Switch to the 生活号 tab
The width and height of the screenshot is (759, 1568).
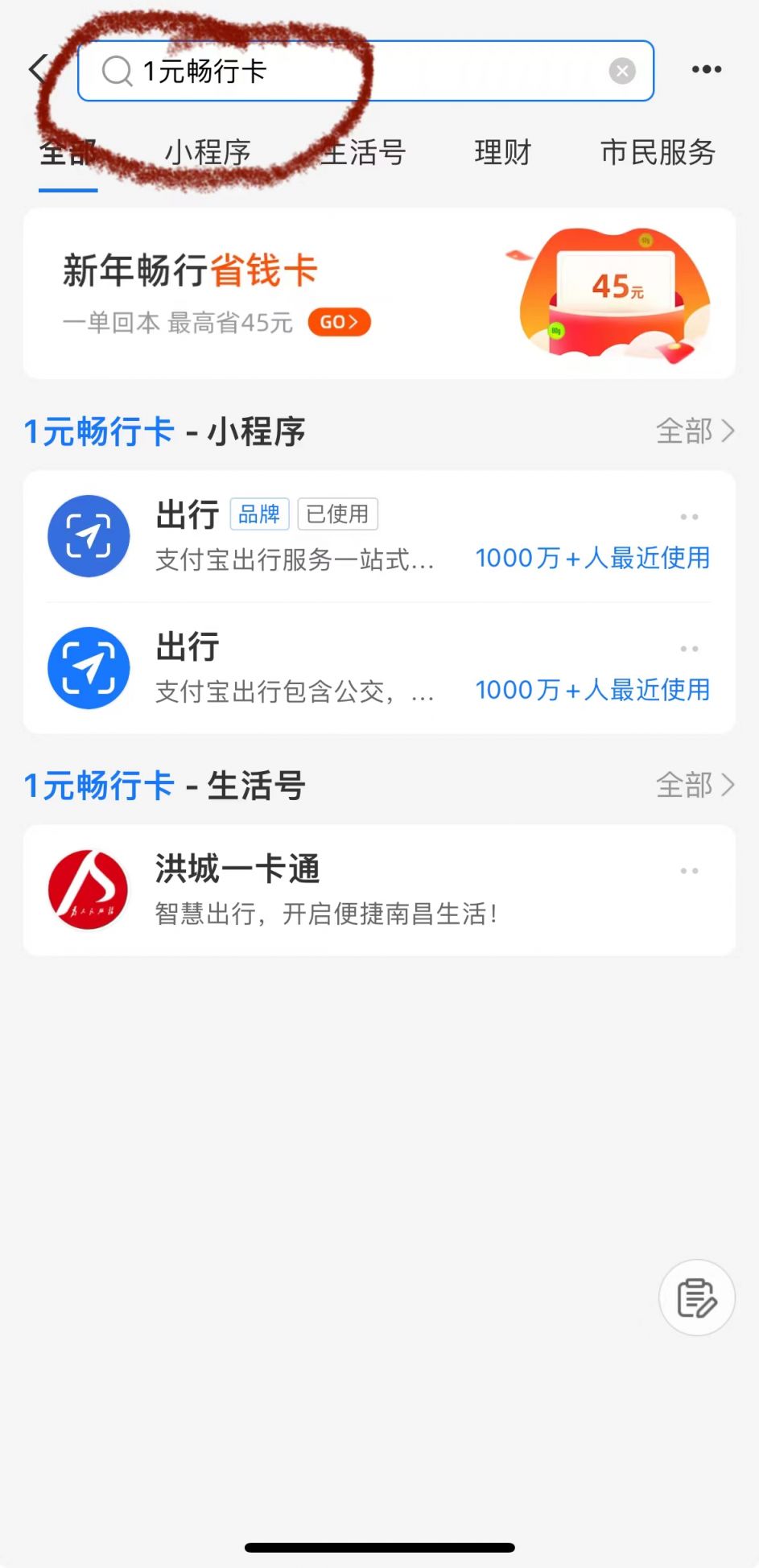(x=363, y=152)
